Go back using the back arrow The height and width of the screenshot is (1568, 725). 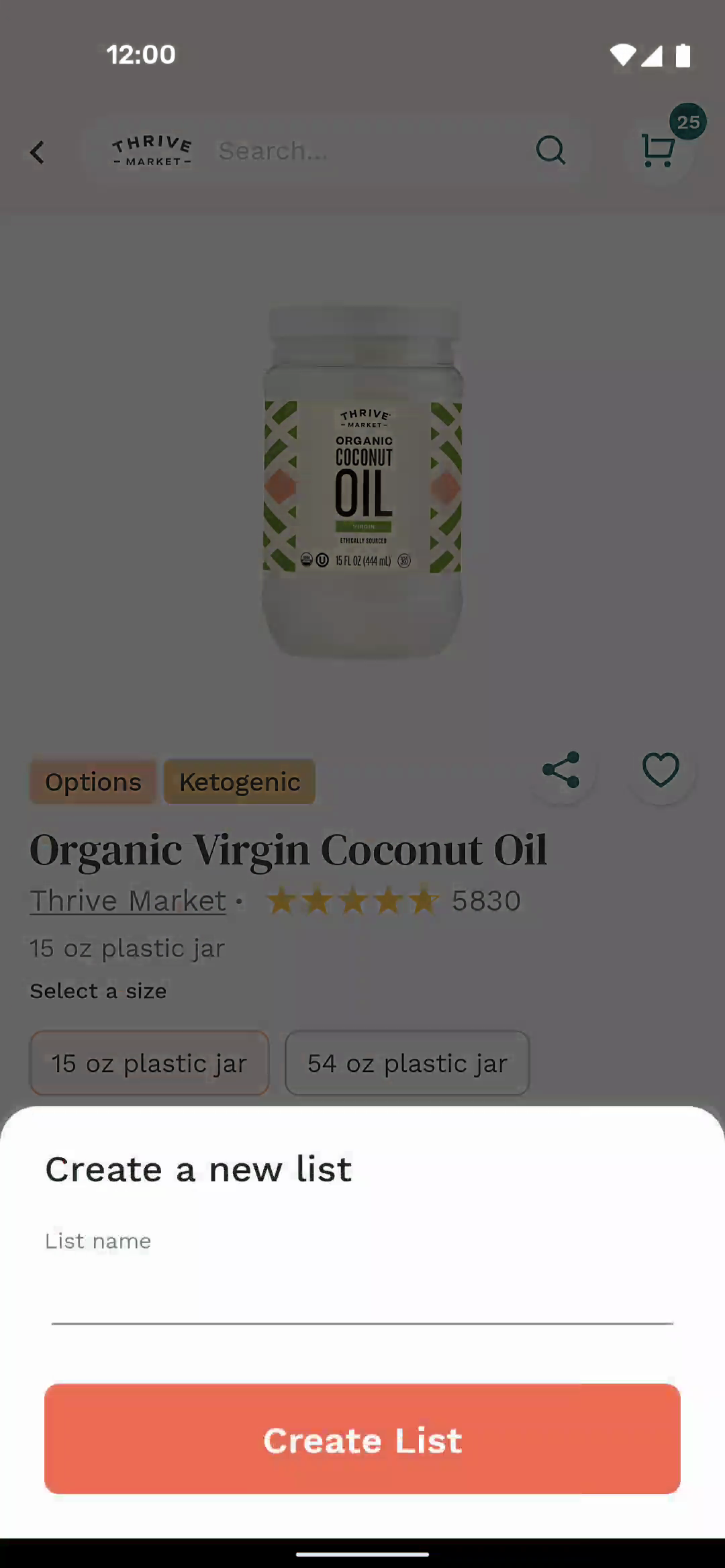tap(38, 152)
